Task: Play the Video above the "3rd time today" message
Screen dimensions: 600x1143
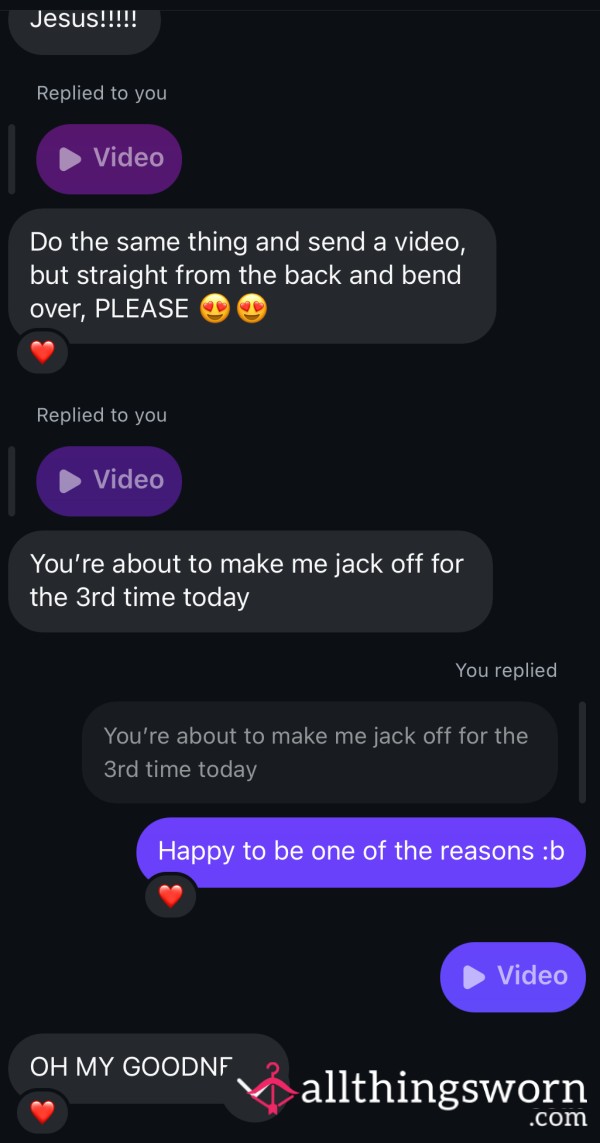Action: 109,480
